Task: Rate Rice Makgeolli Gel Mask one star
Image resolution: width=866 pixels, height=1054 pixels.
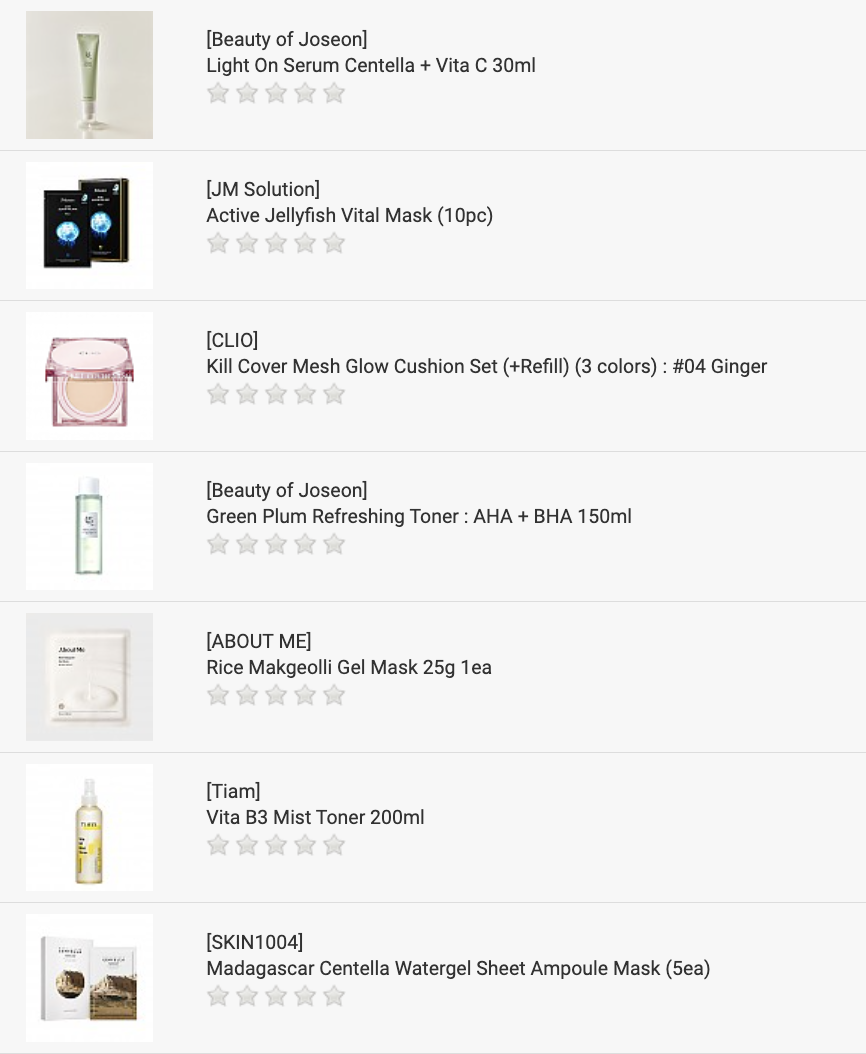Action: 218,696
